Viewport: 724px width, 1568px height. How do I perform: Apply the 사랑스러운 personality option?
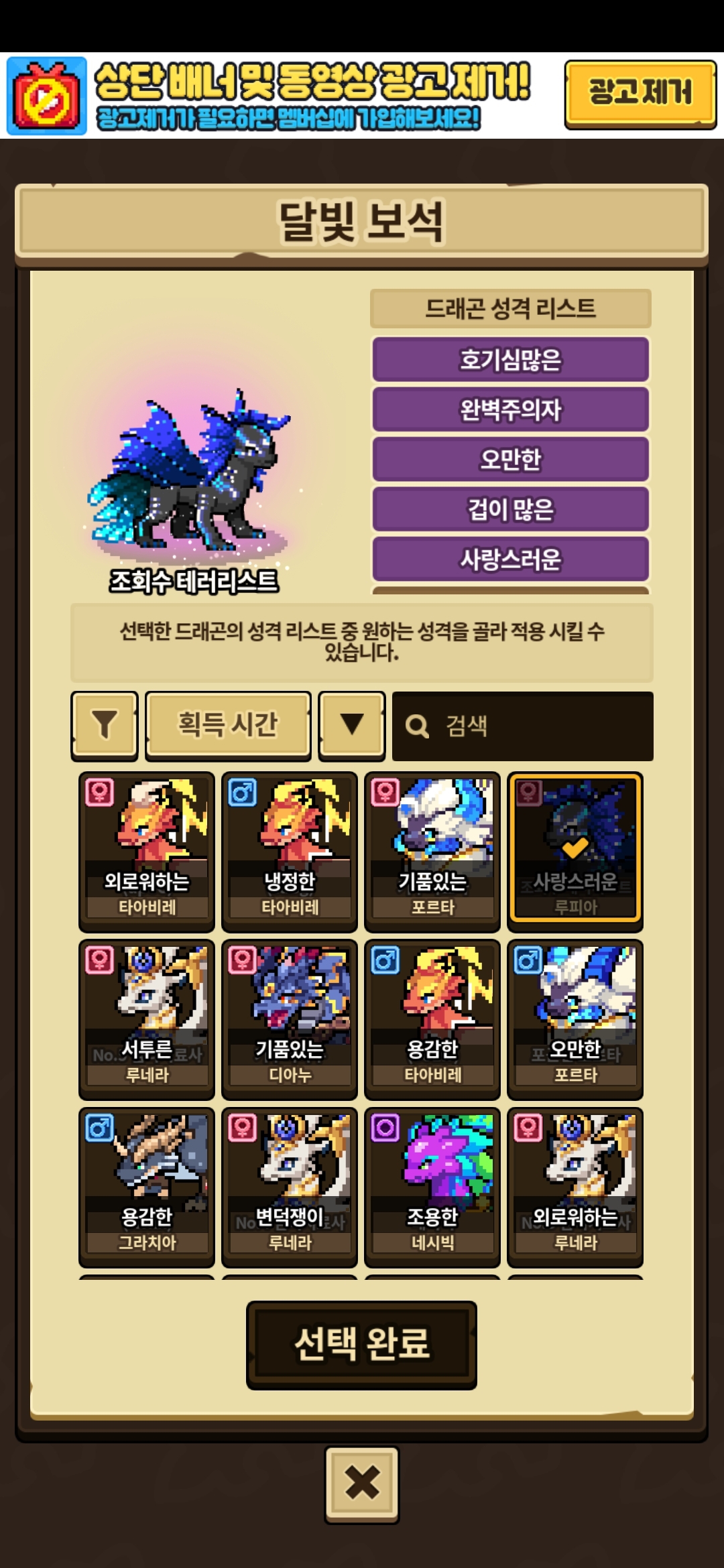(x=510, y=559)
